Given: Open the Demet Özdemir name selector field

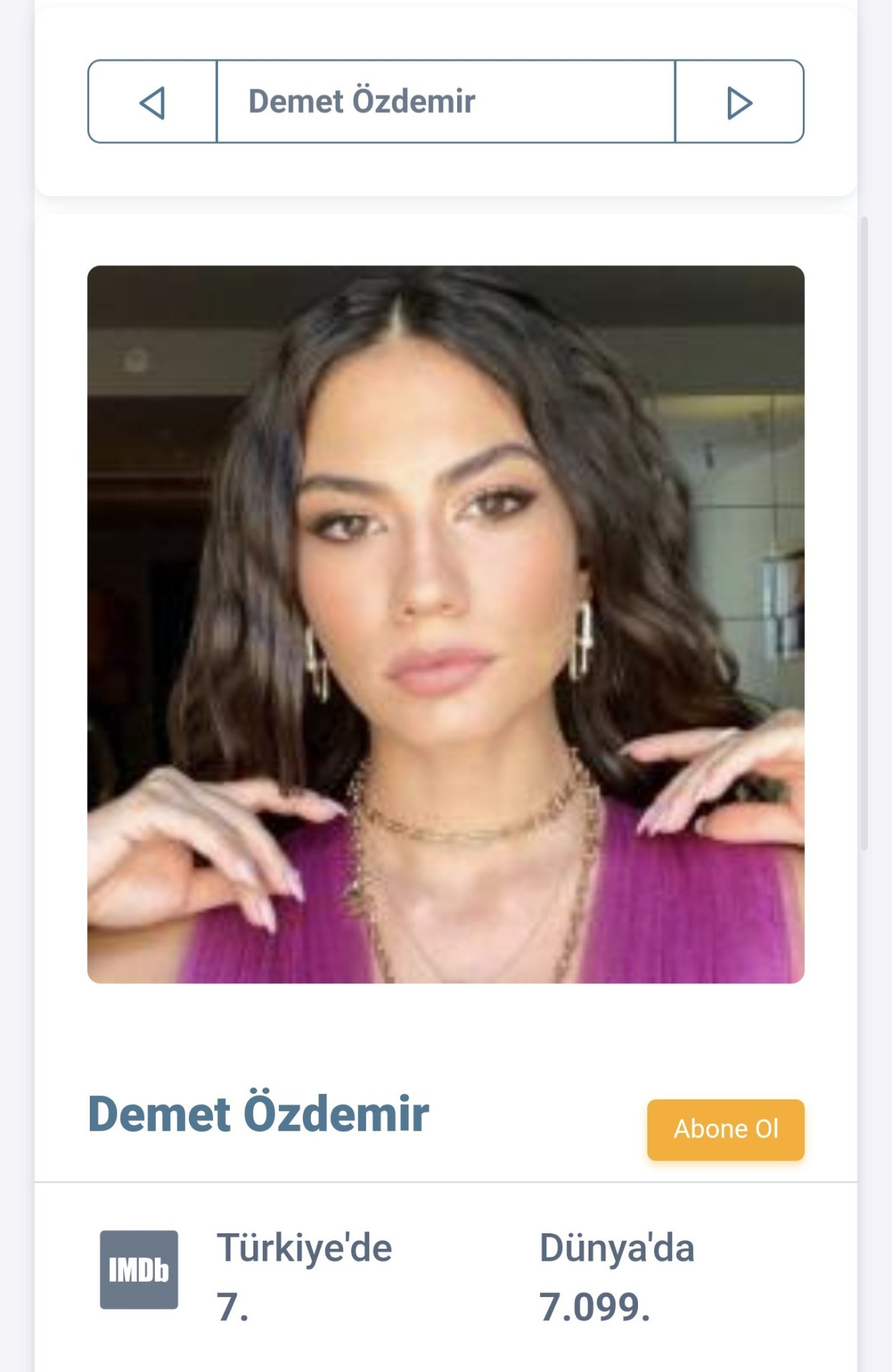Looking at the screenshot, I should (x=445, y=102).
